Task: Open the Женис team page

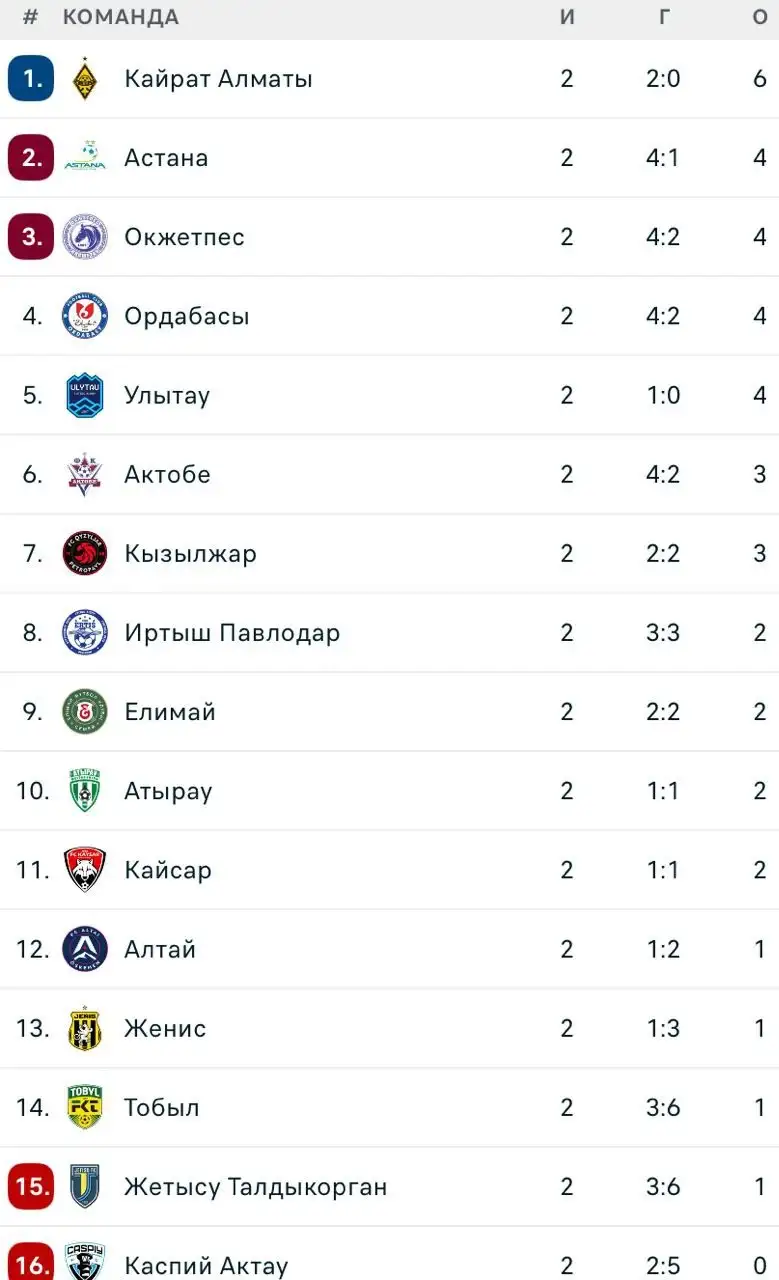Action: [165, 1028]
